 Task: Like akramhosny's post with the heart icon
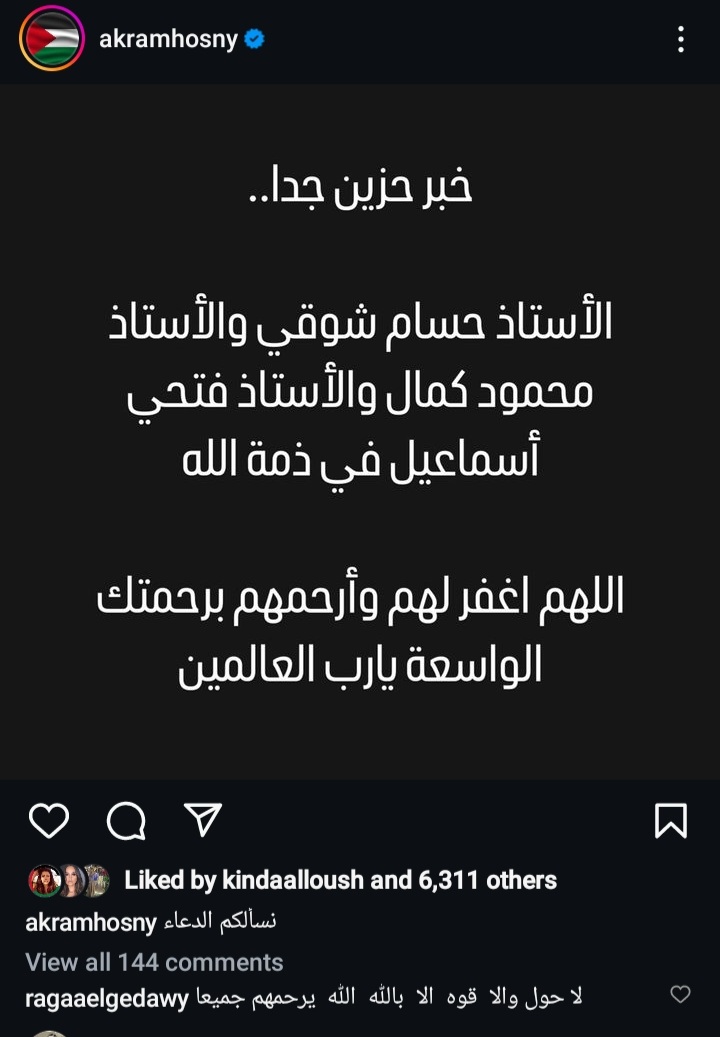48,821
